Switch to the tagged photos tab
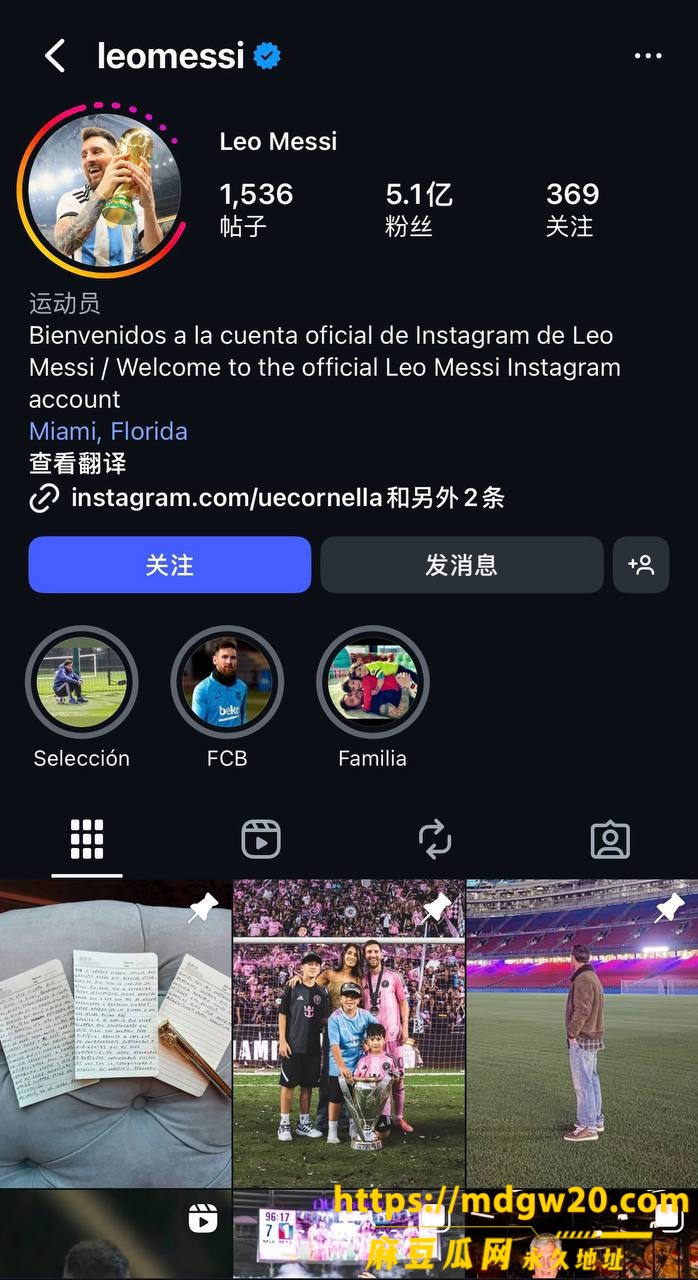 pos(610,840)
